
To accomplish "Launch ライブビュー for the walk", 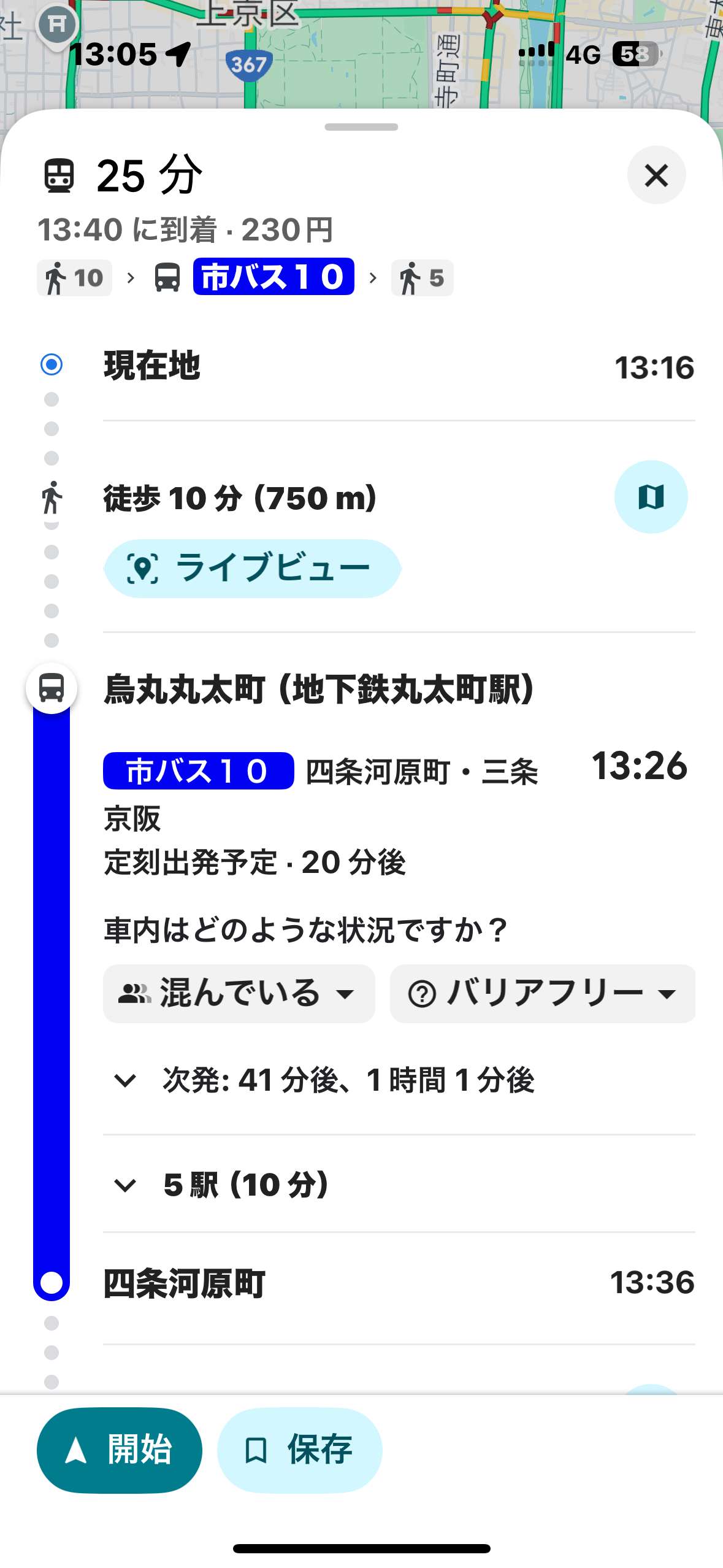I will click(251, 568).
